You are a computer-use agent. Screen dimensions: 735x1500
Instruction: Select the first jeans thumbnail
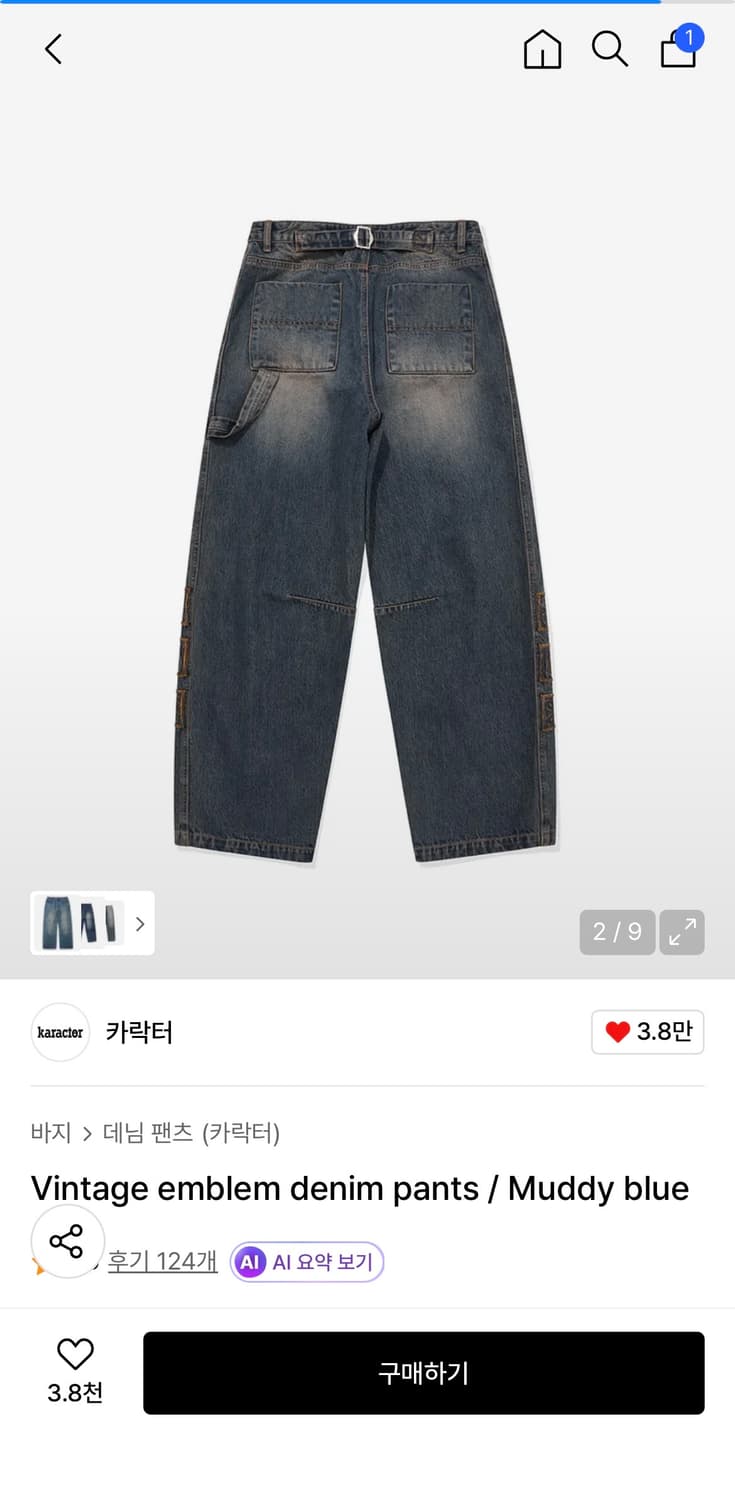(57, 922)
